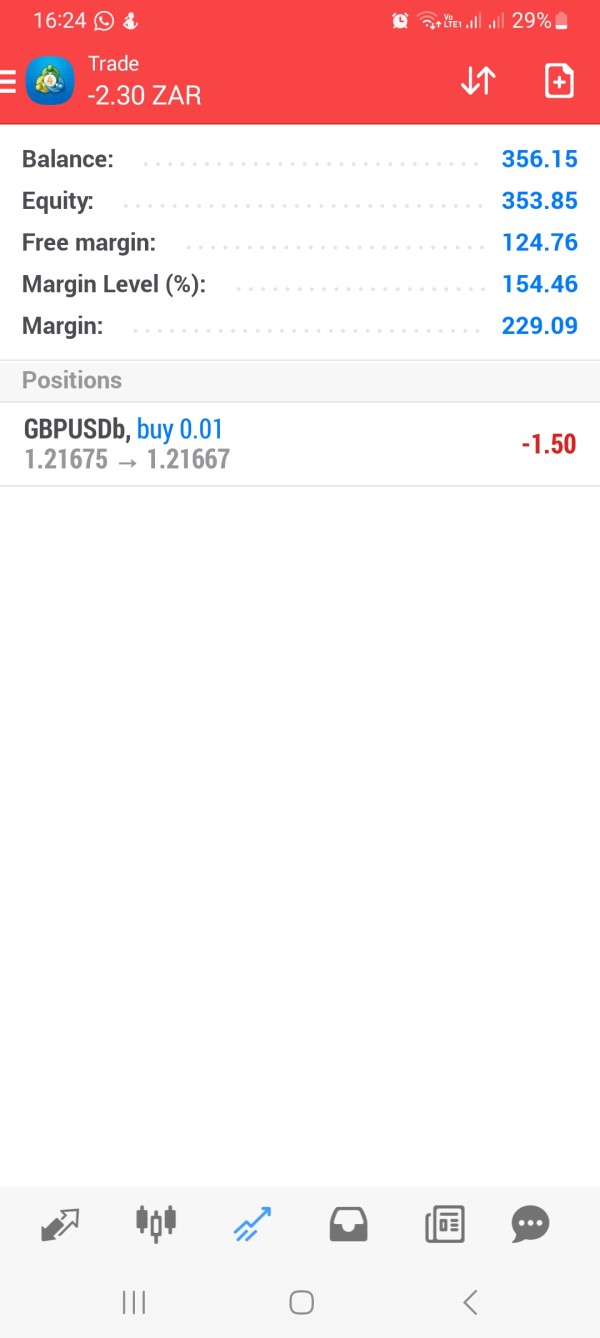Switch to the Chart tab
The image size is (600, 1338).
click(x=155, y=1223)
